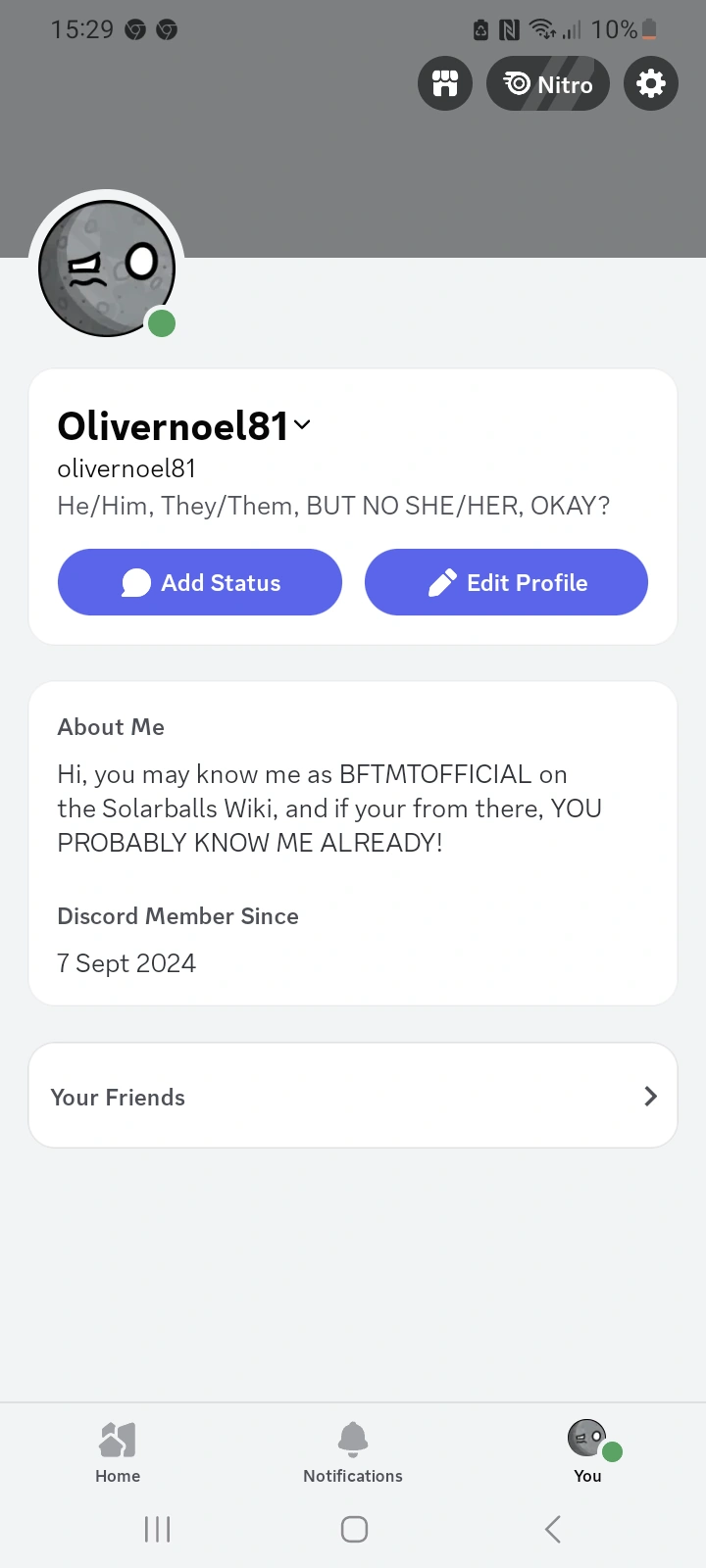
Task: Tap the speech bubble icon on Add Status
Action: pyautogui.click(x=136, y=582)
